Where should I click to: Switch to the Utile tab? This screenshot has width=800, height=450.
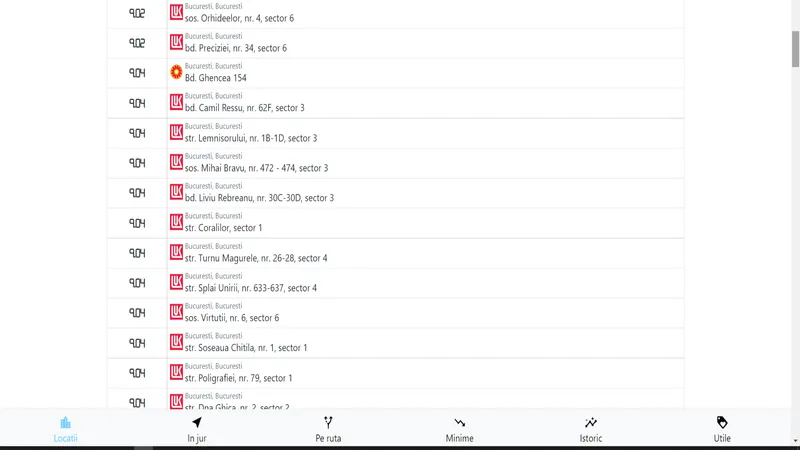(722, 429)
